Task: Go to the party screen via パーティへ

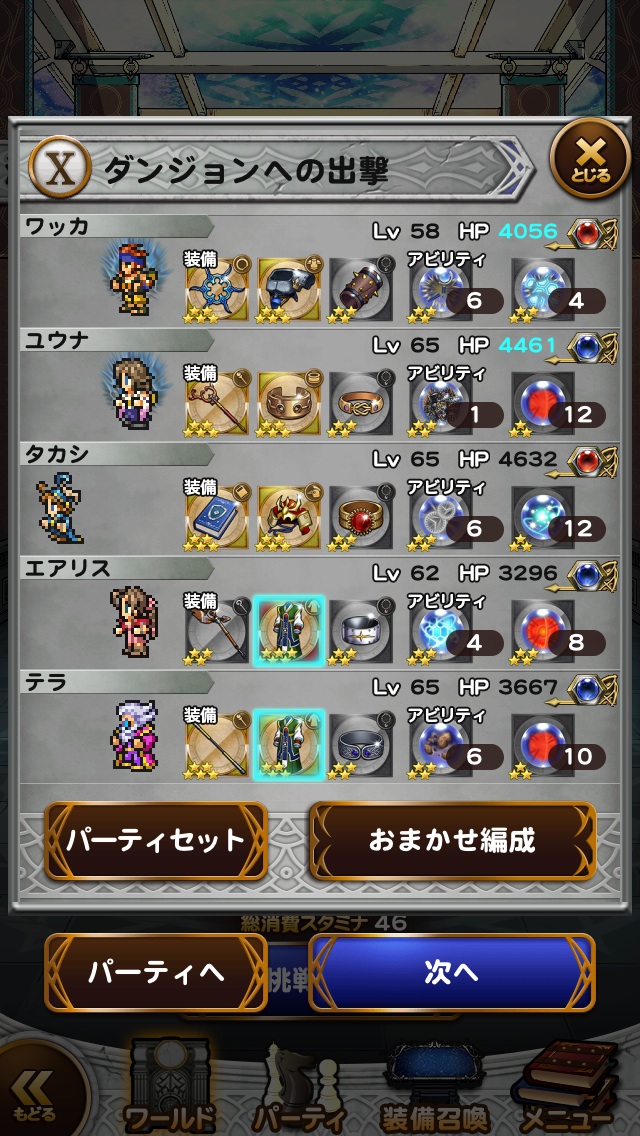Action: click(155, 972)
